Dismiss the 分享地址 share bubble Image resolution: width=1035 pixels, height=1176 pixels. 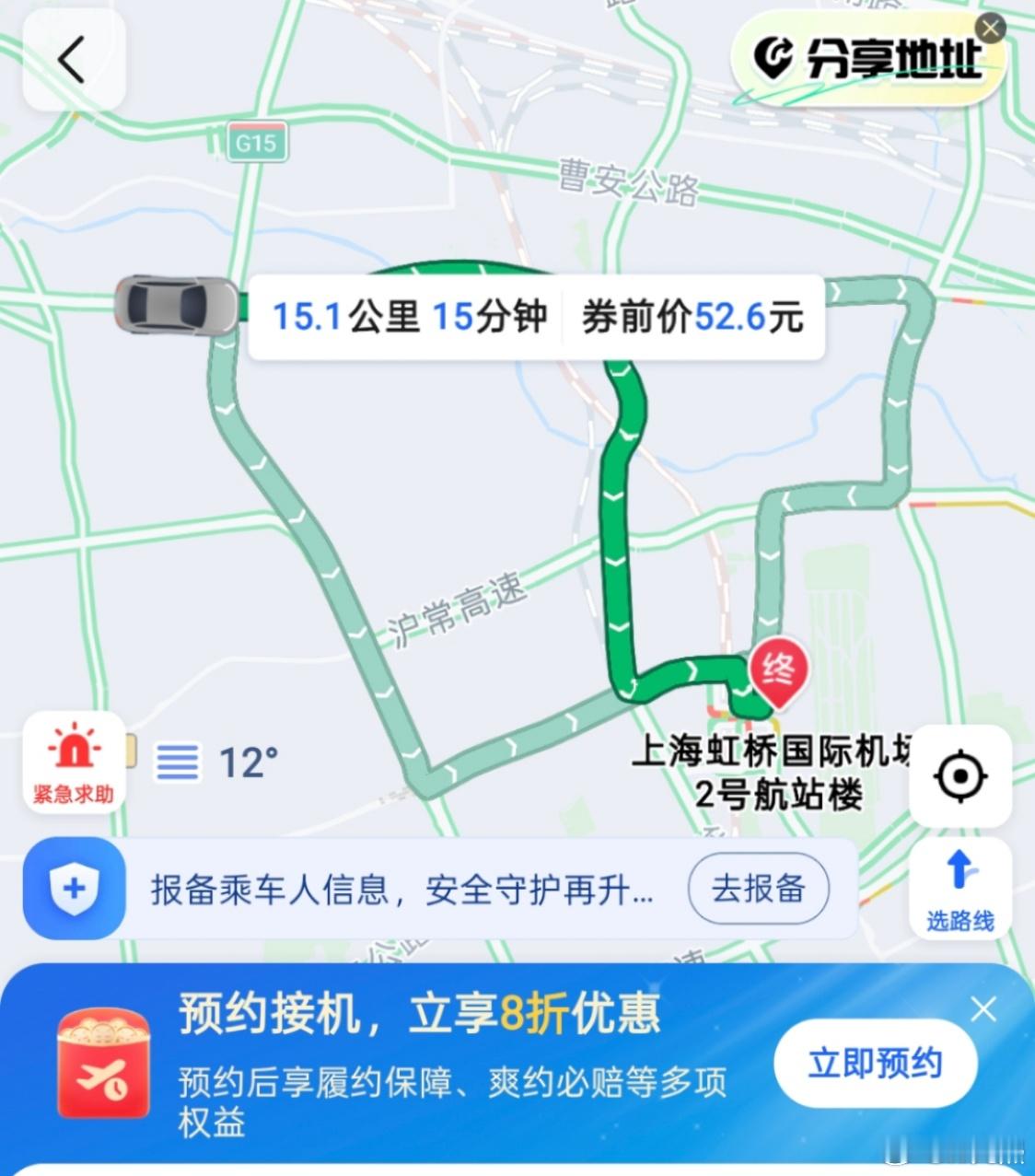(991, 29)
